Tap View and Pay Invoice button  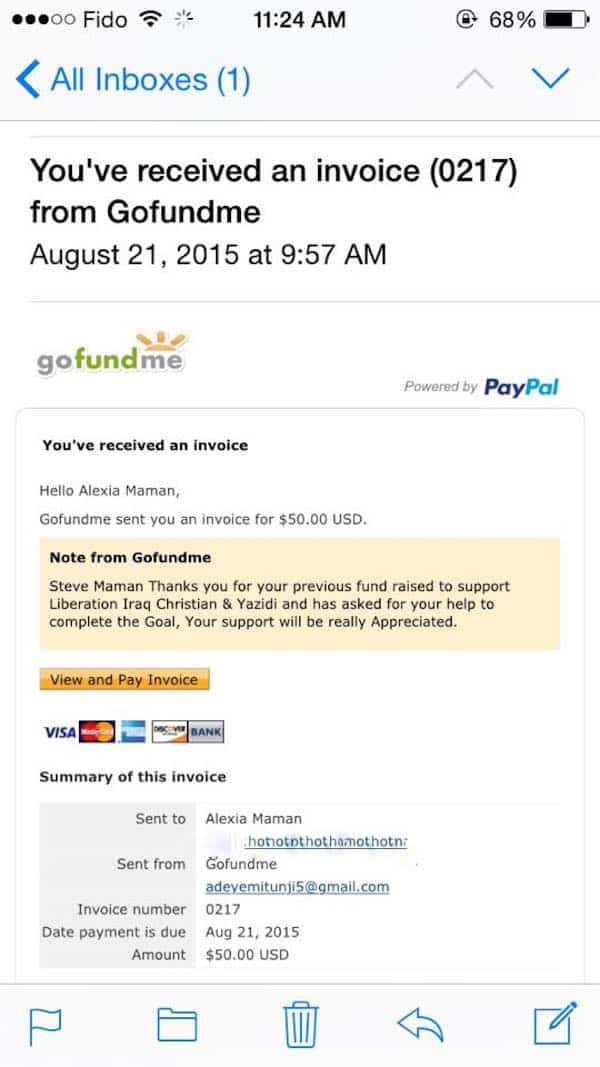click(x=125, y=680)
